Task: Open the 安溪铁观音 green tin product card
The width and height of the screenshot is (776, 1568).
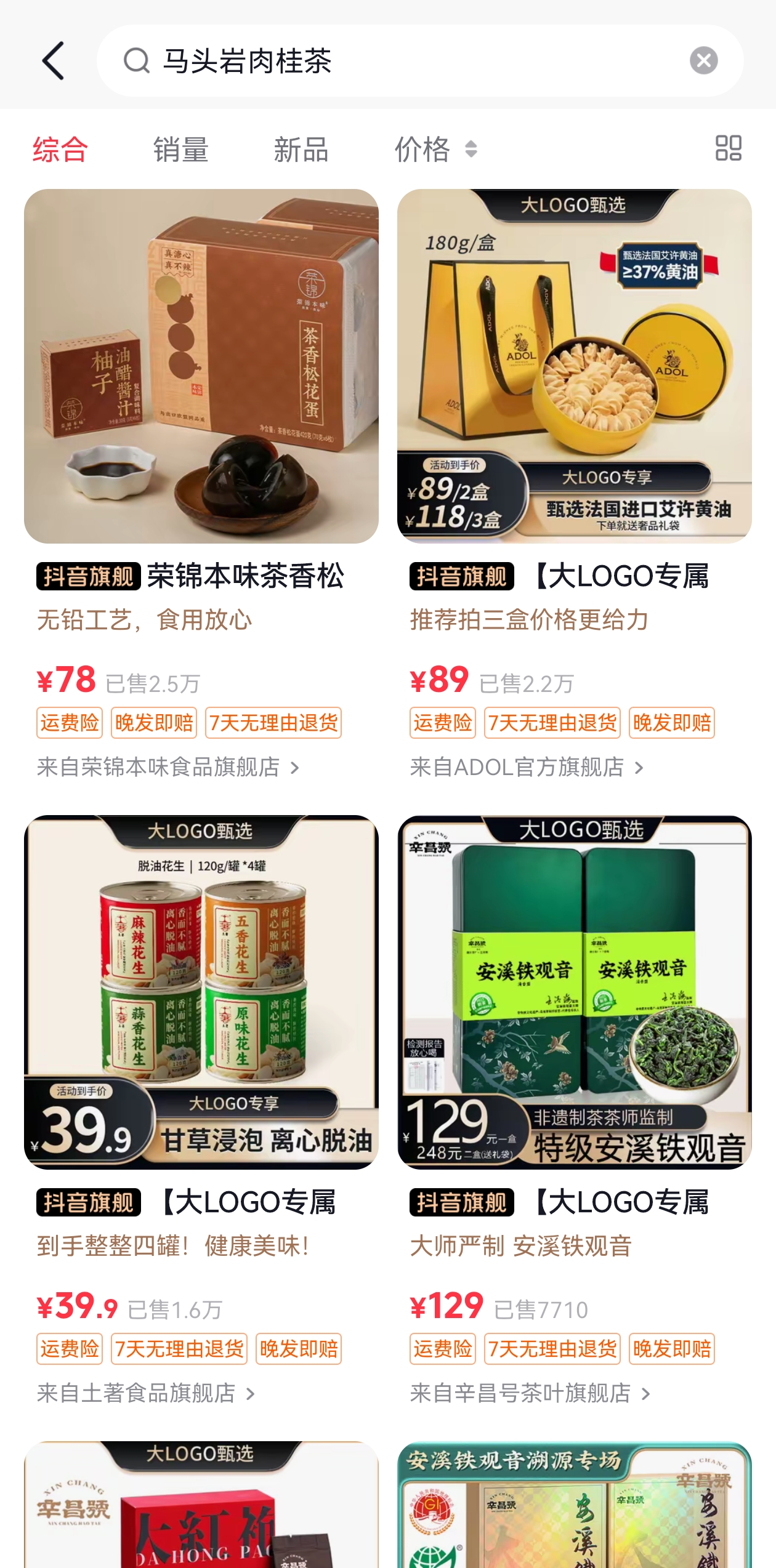Action: point(574,992)
